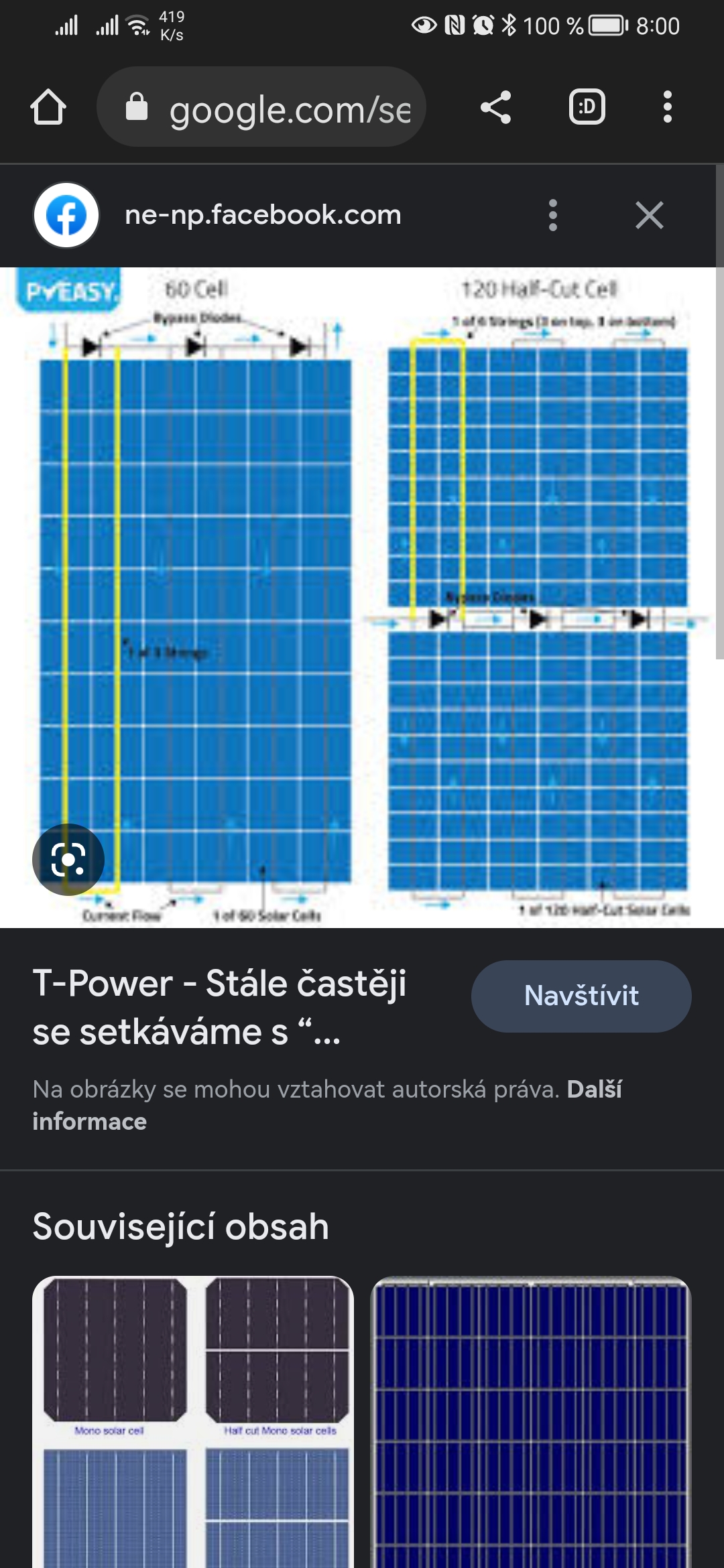Open image options menu next to facebook.com
The image size is (724, 1568).
(x=552, y=215)
